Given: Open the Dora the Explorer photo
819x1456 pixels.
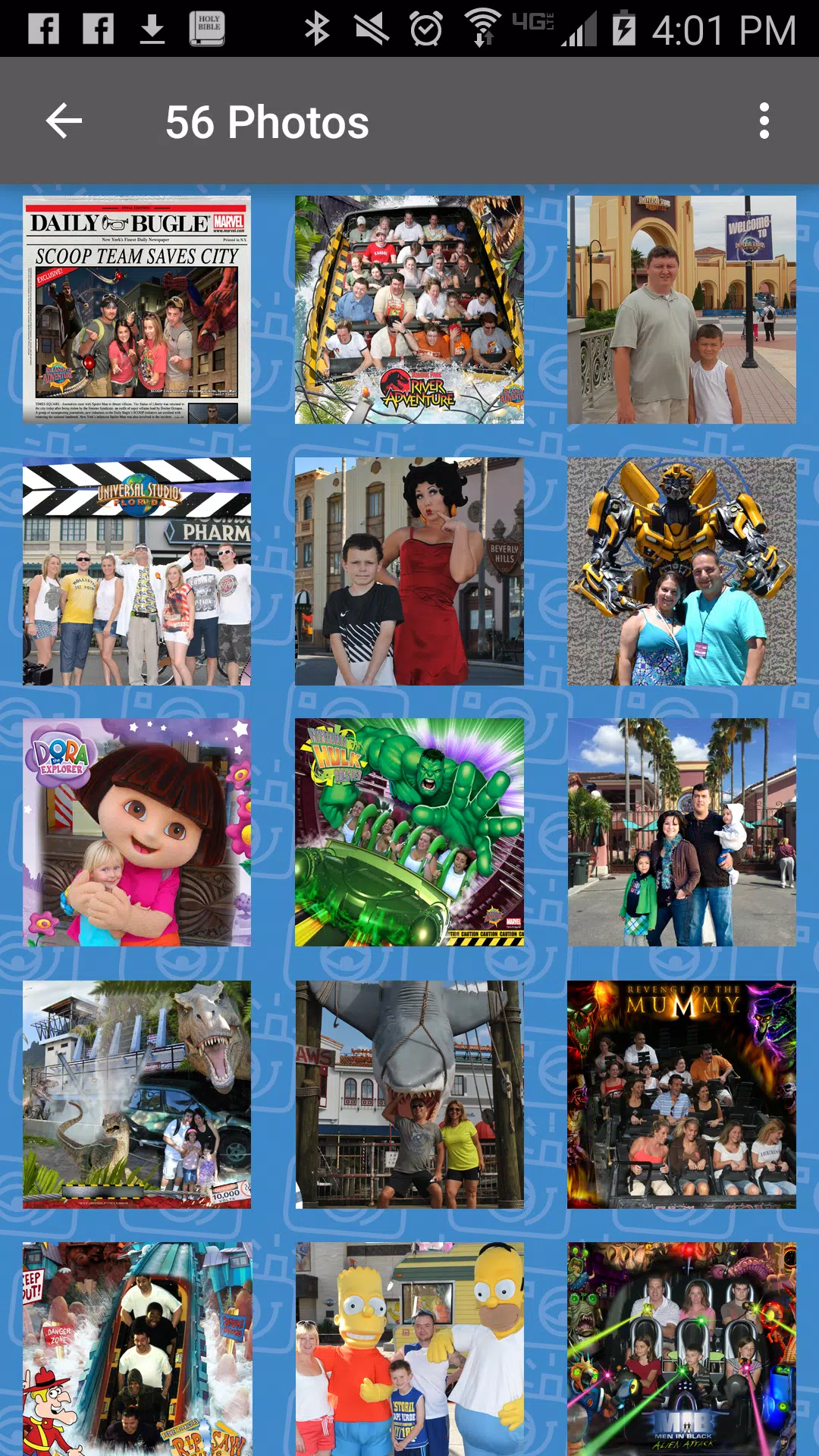Looking at the screenshot, I should tap(136, 832).
